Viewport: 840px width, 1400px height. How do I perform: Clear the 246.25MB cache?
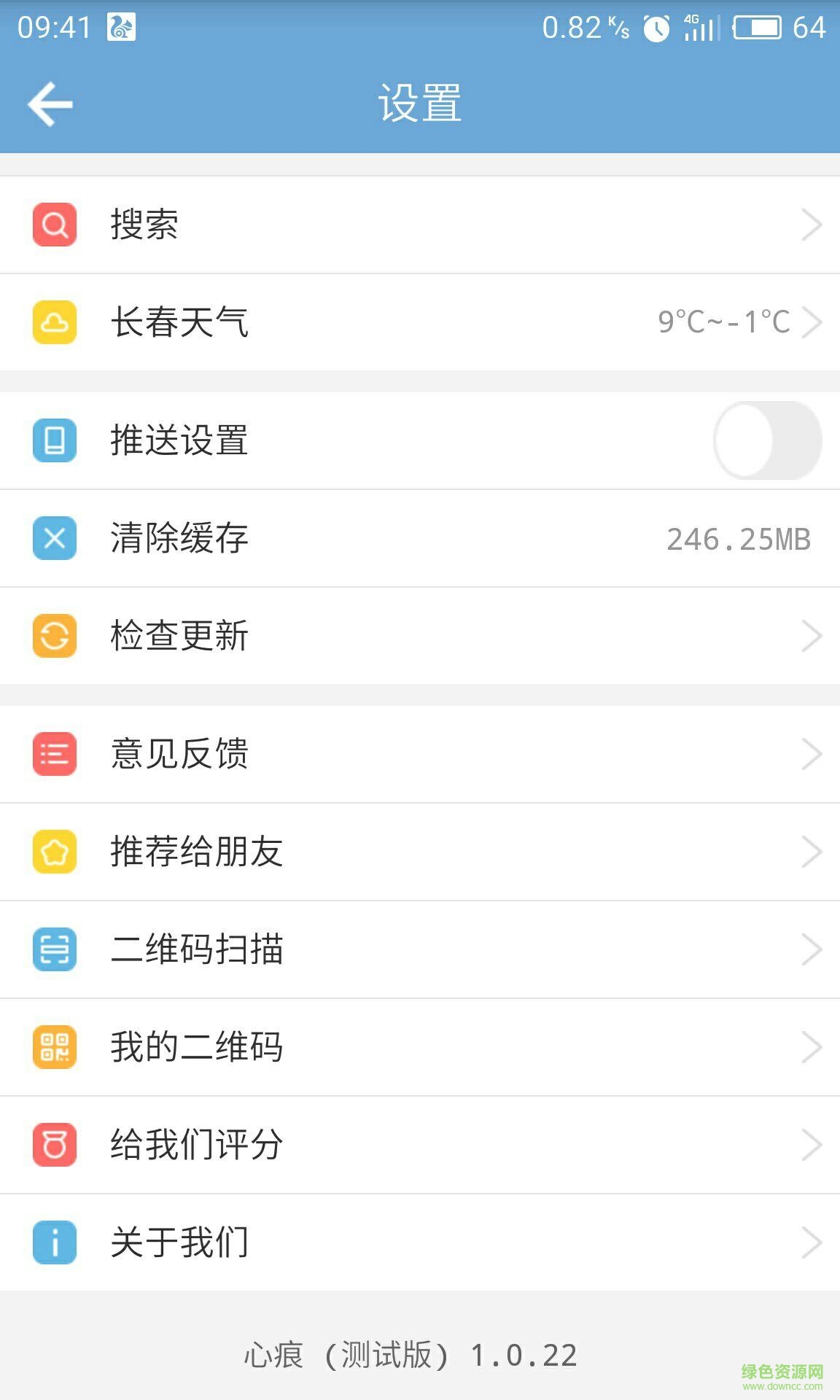click(x=420, y=538)
